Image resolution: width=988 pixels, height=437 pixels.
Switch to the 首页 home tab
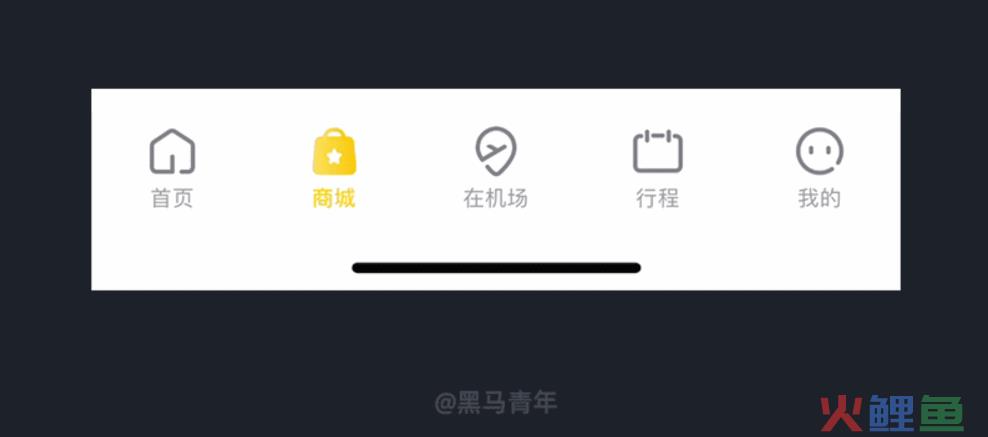[x=172, y=168]
